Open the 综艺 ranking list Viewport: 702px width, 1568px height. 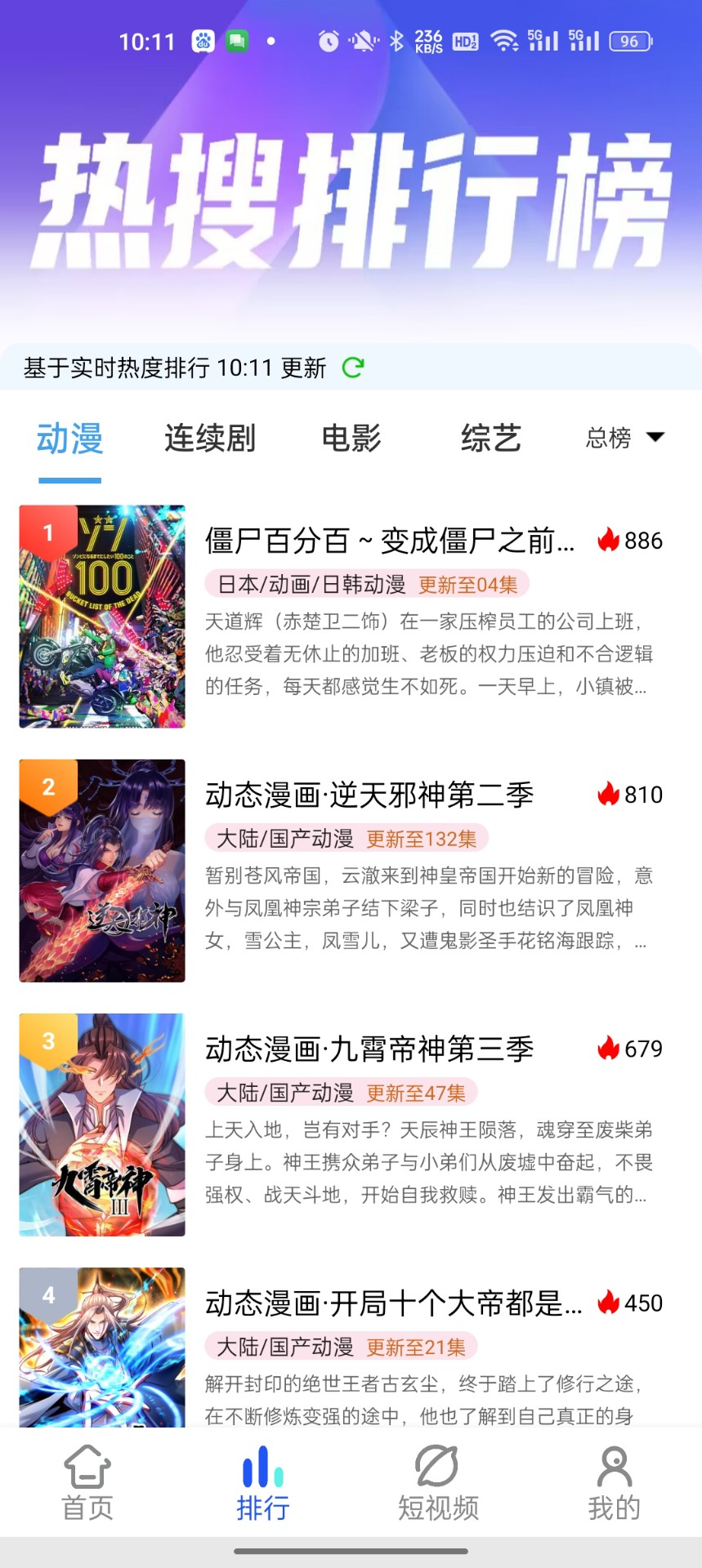click(491, 439)
